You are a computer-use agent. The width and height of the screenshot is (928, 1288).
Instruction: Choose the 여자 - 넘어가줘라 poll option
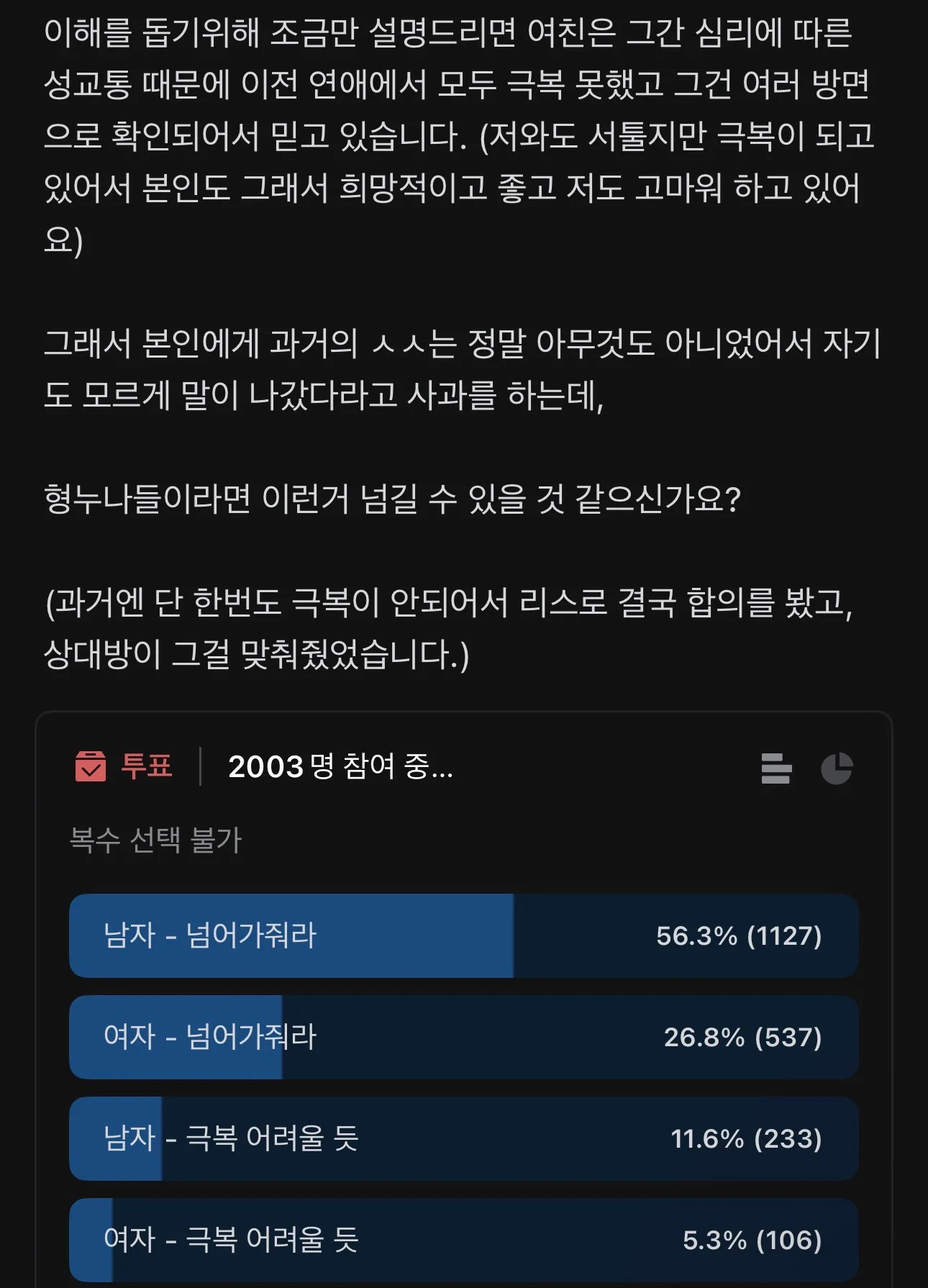463,1037
